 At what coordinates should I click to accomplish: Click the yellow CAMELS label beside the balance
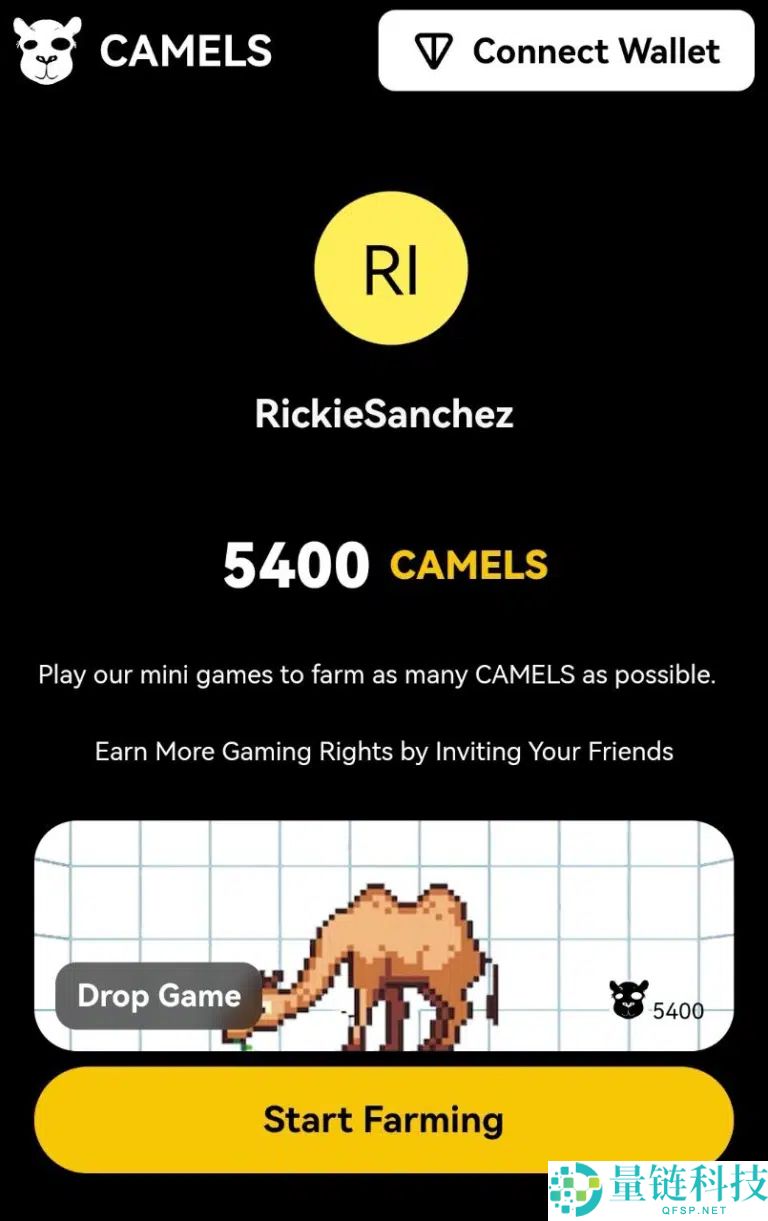point(468,567)
